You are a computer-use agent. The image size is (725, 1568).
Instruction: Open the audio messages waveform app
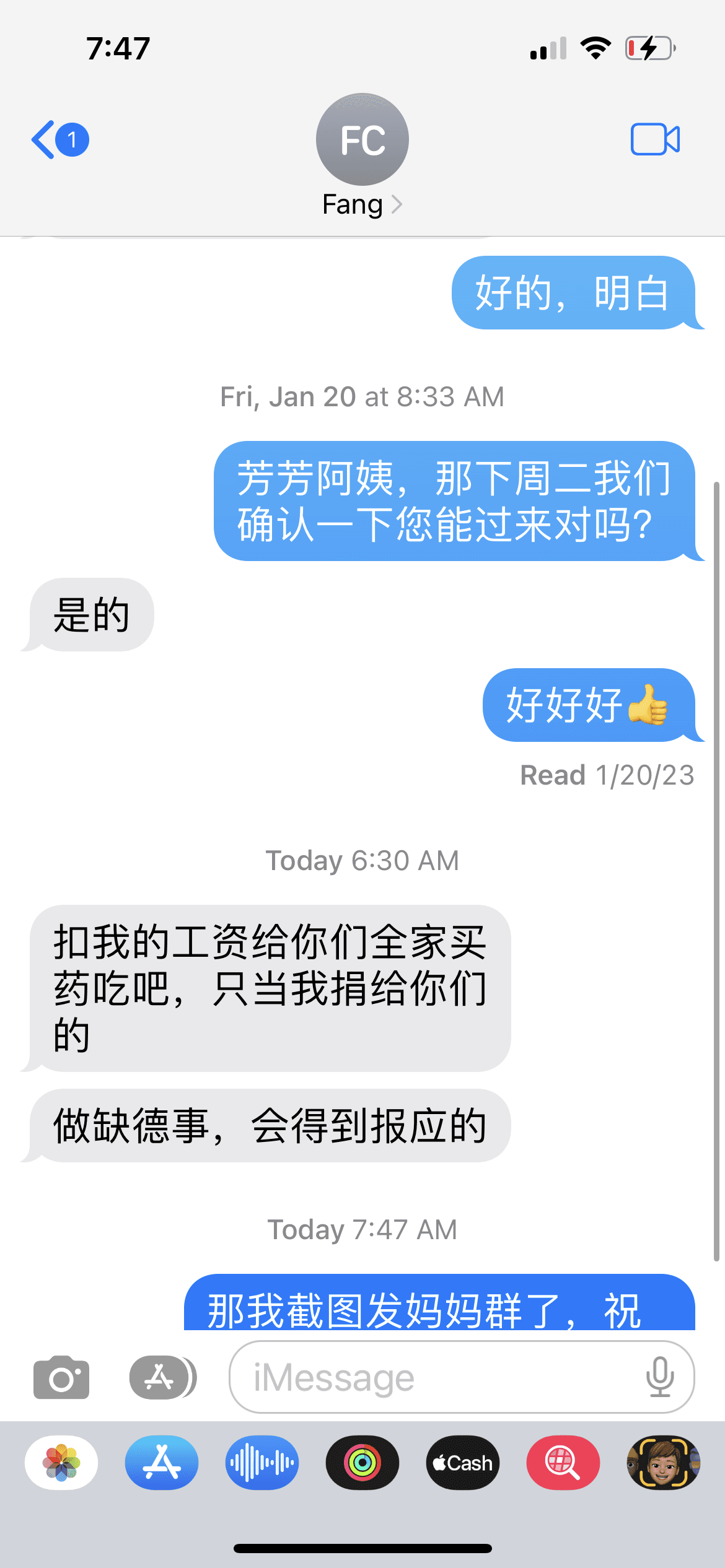(x=262, y=1463)
